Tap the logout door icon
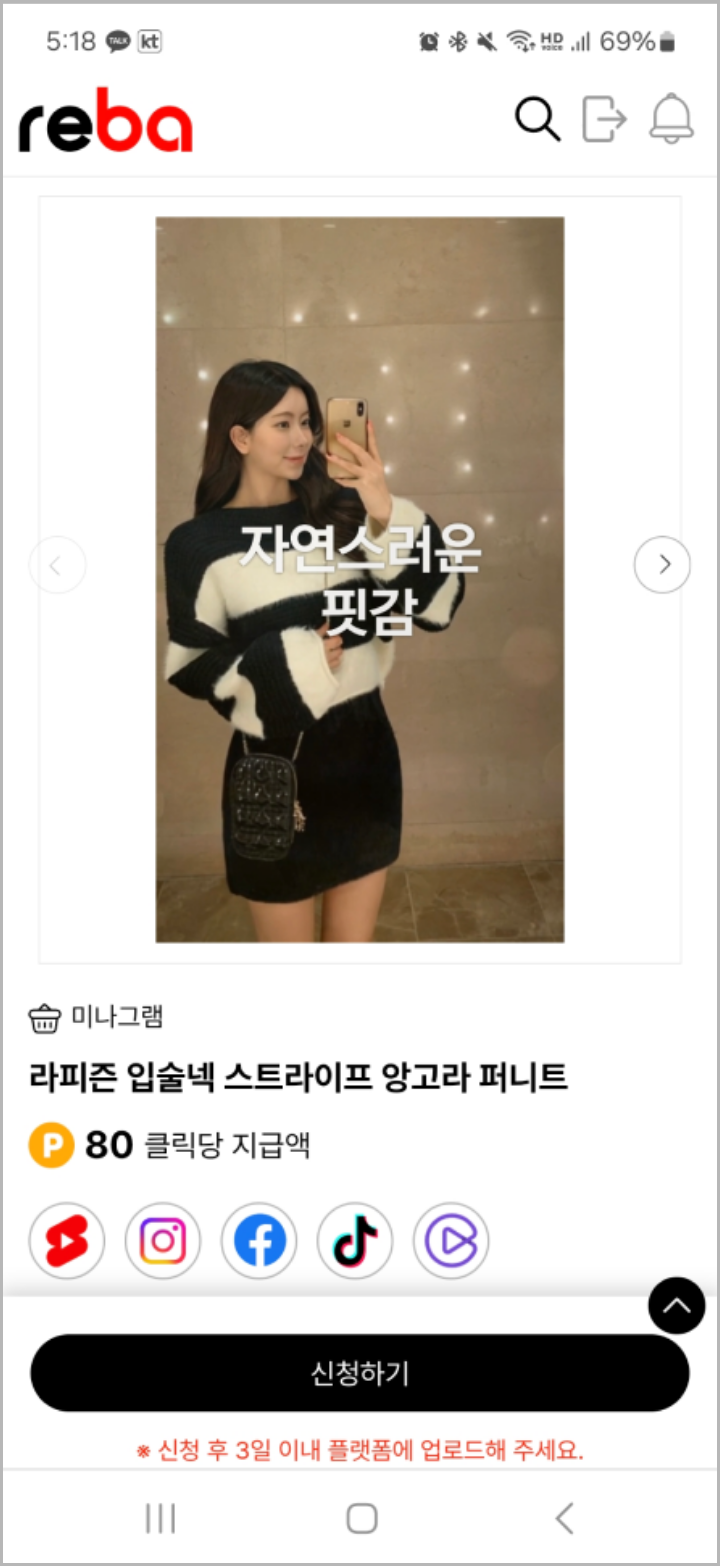The width and height of the screenshot is (720, 1566). pyautogui.click(x=604, y=119)
